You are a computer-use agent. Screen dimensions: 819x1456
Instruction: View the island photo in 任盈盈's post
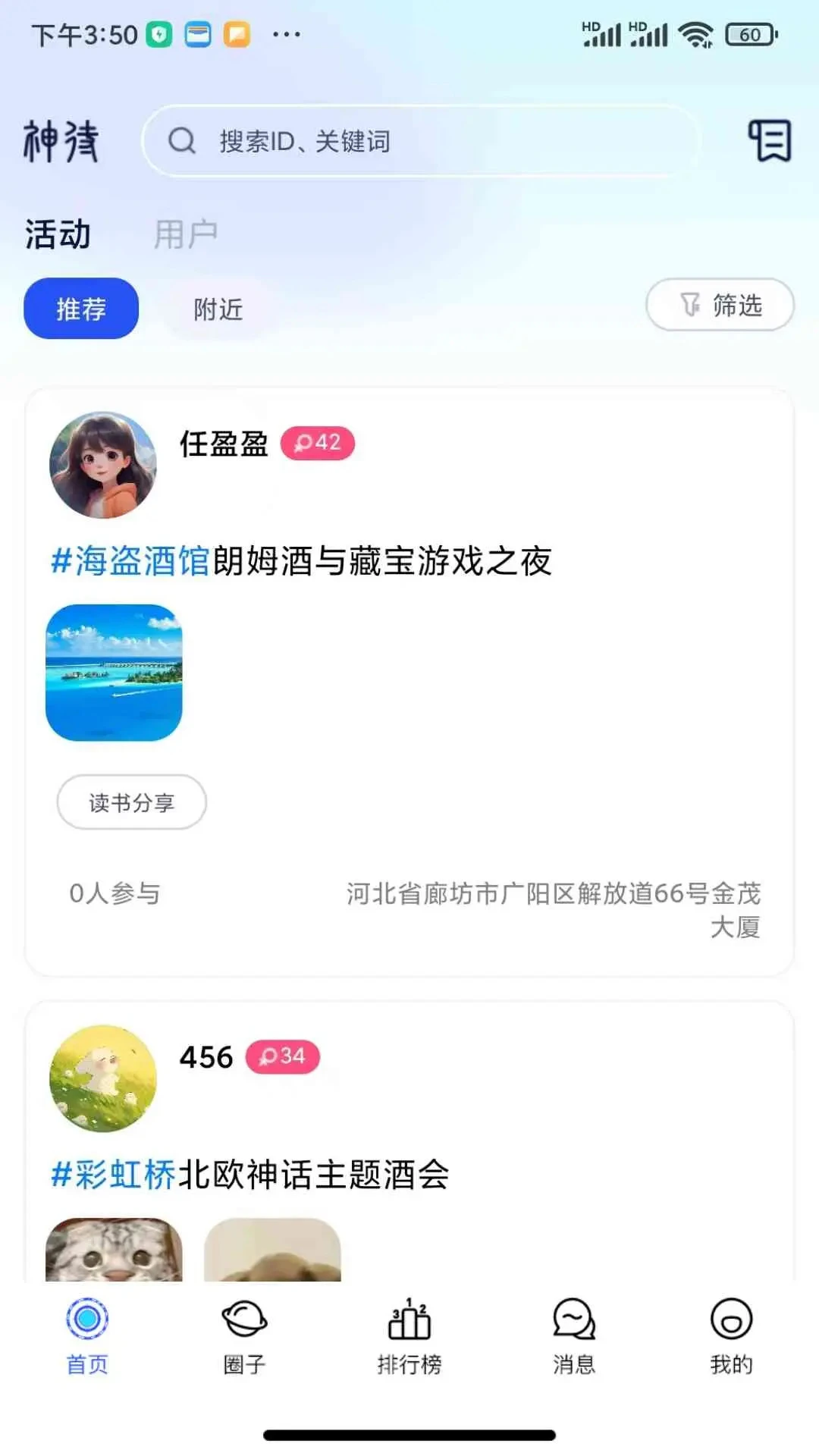(x=115, y=673)
